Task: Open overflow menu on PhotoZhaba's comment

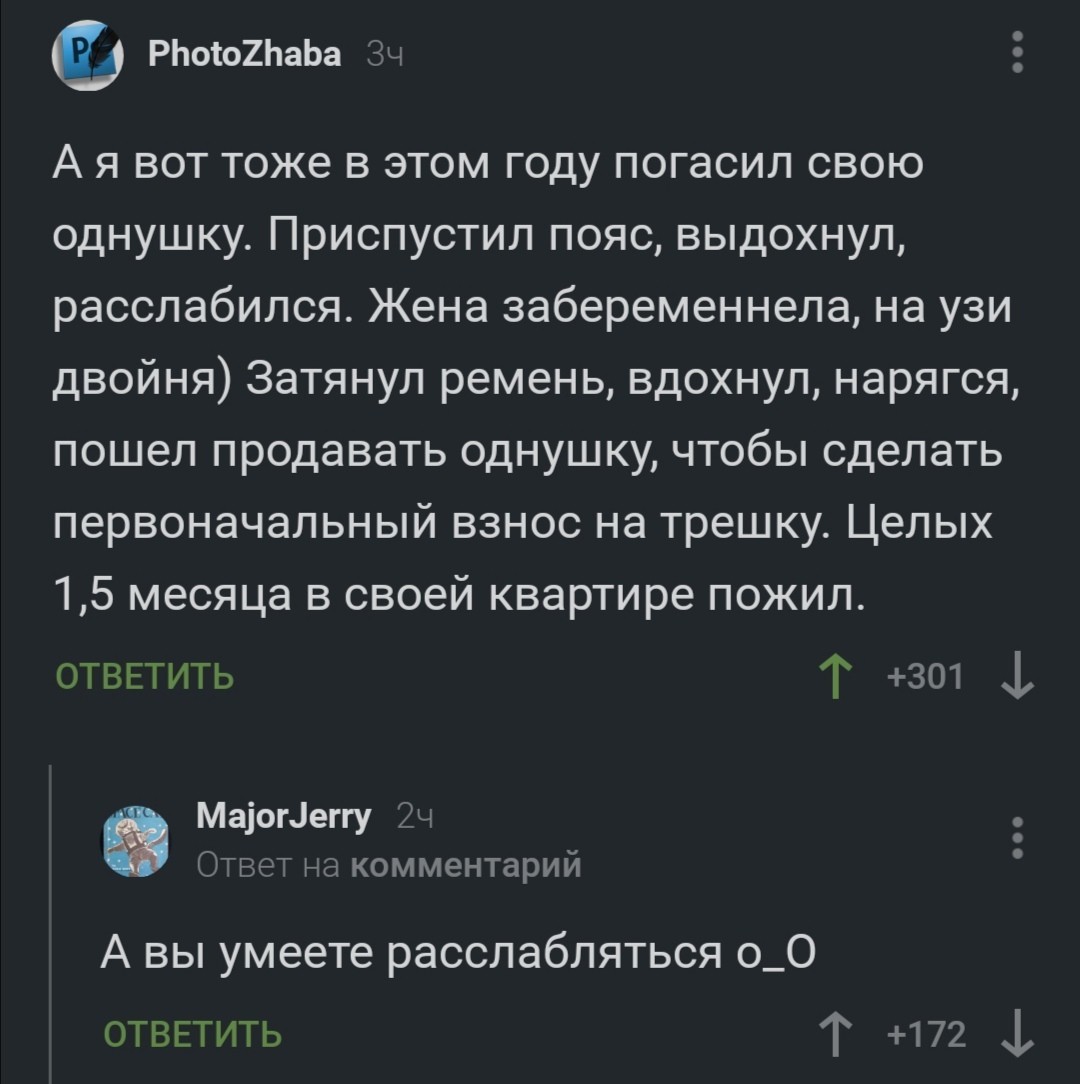Action: click(1018, 52)
